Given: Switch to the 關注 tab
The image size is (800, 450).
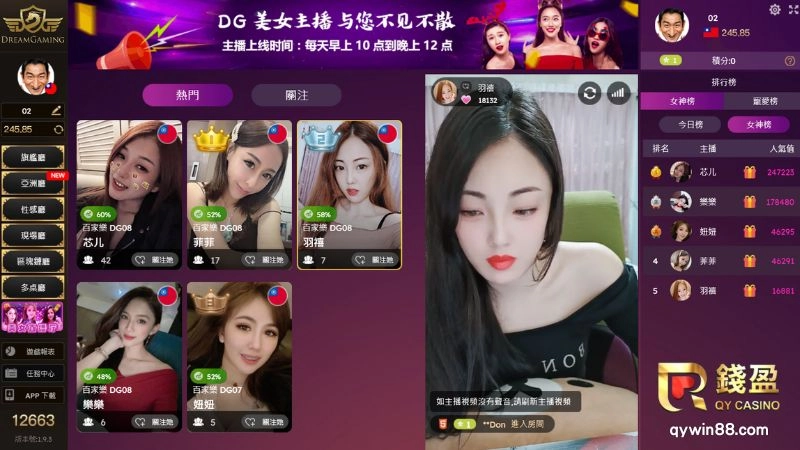Looking at the screenshot, I should [296, 95].
